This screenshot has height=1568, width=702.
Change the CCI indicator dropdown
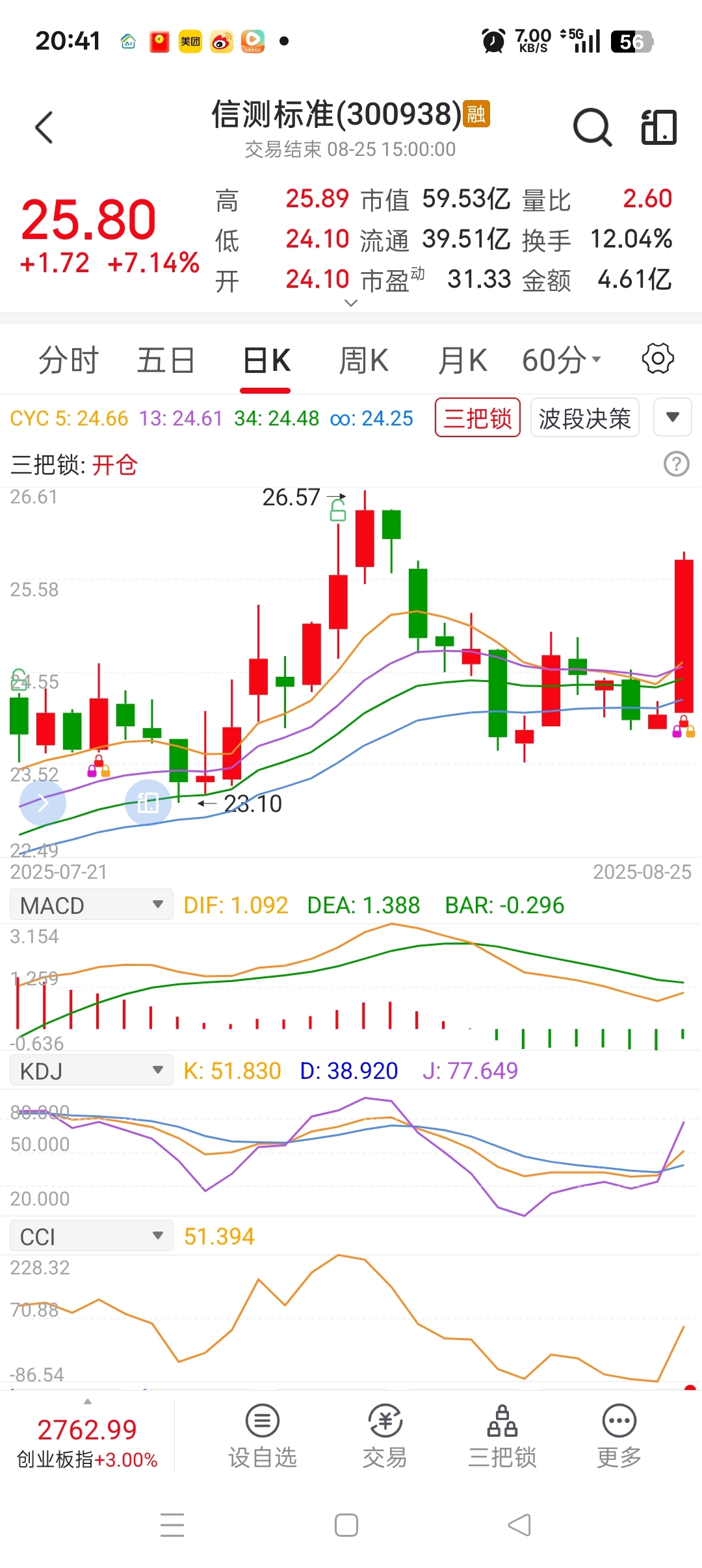(x=91, y=1236)
